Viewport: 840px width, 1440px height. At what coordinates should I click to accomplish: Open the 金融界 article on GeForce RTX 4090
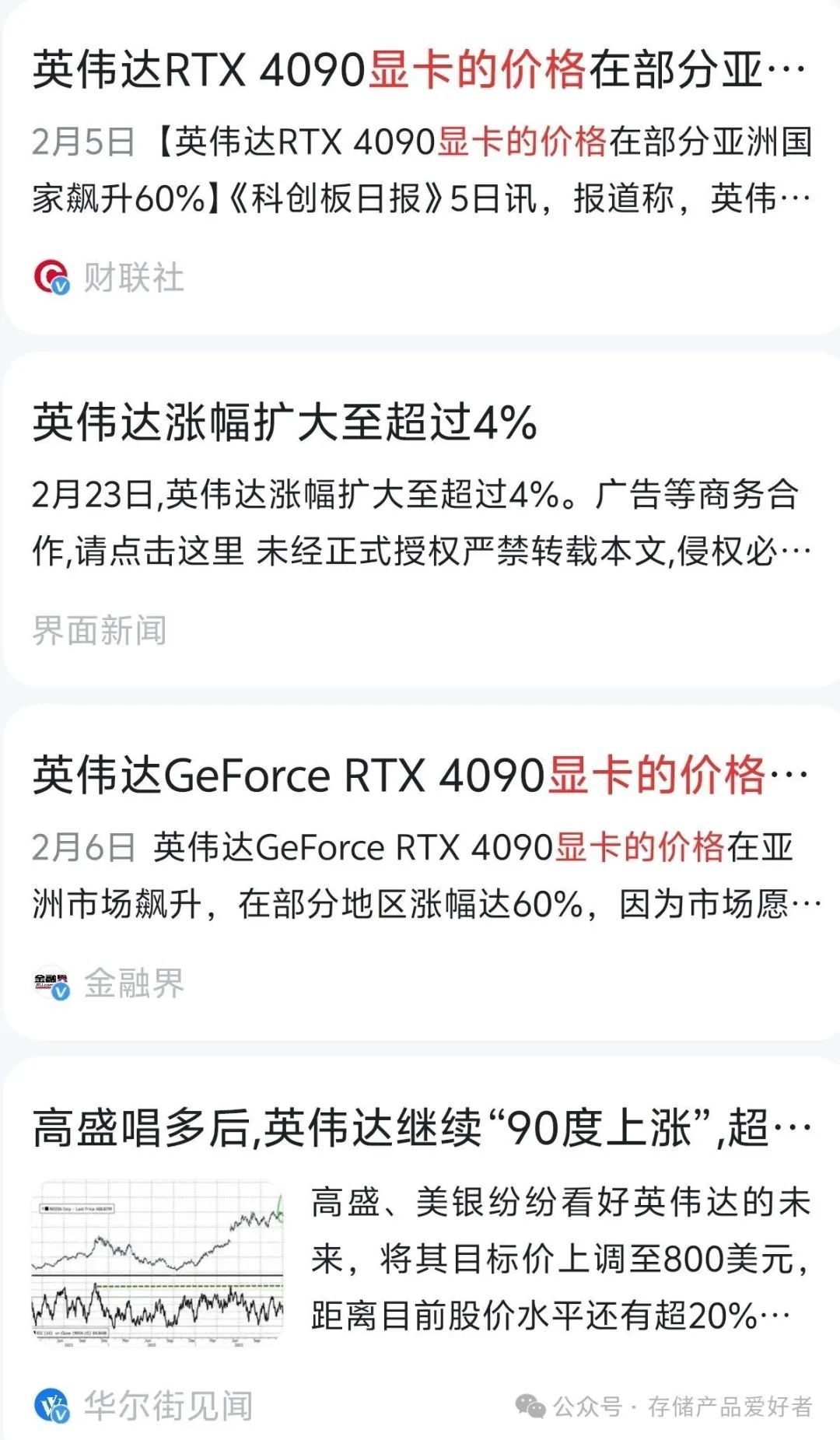pos(420,776)
